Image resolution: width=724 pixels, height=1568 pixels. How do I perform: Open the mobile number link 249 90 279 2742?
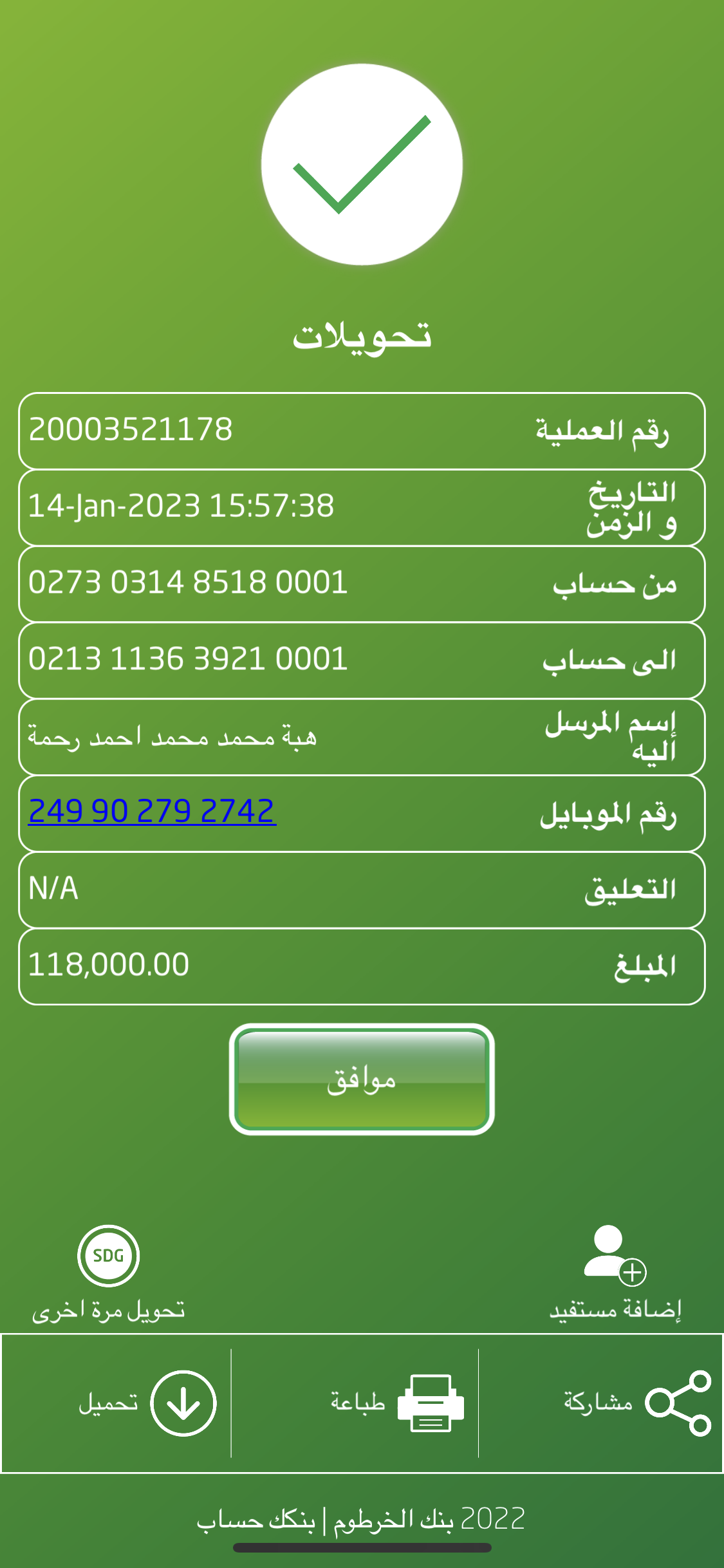pyautogui.click(x=152, y=811)
